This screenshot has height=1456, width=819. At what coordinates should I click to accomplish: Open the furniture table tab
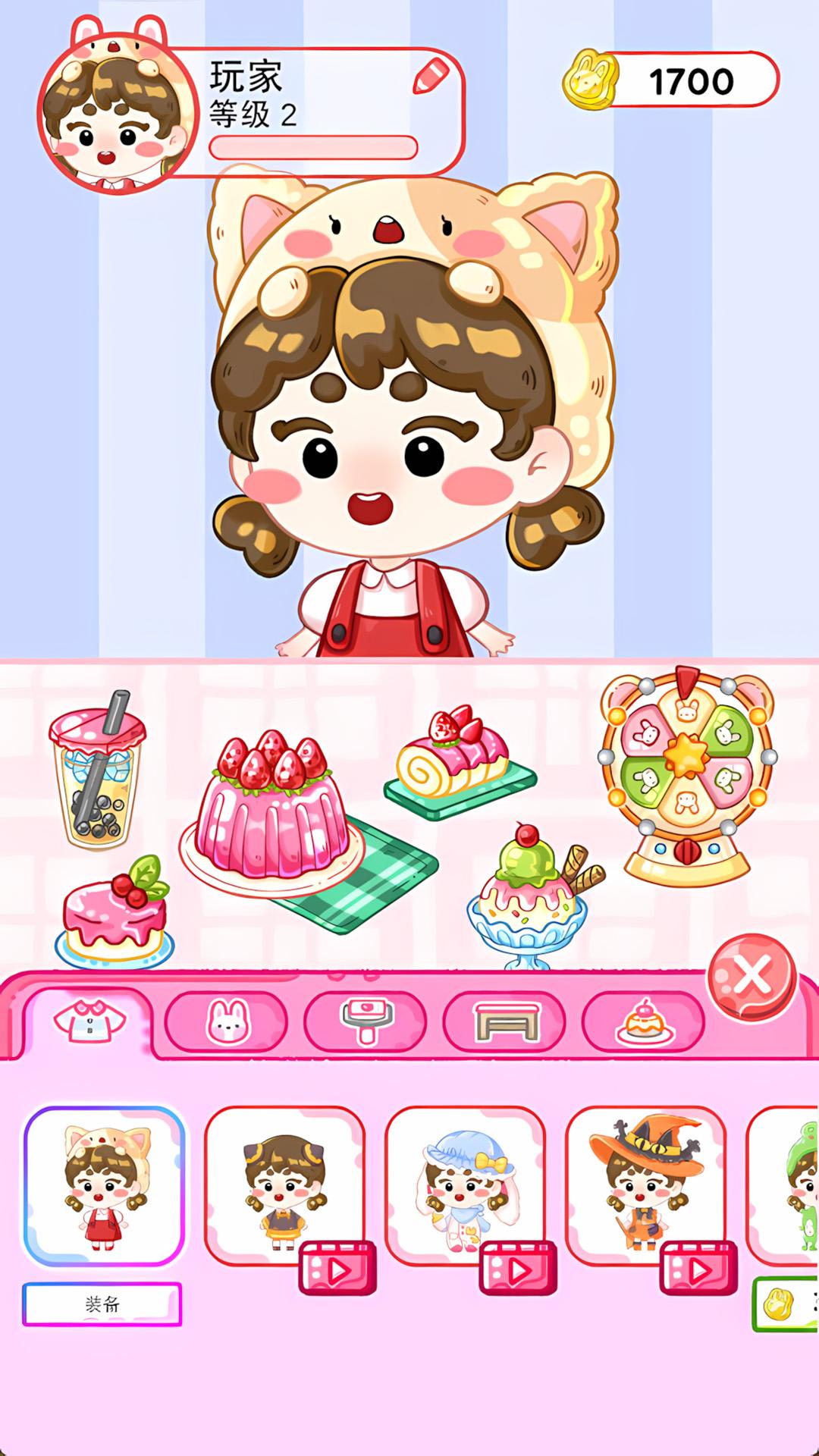504,1021
